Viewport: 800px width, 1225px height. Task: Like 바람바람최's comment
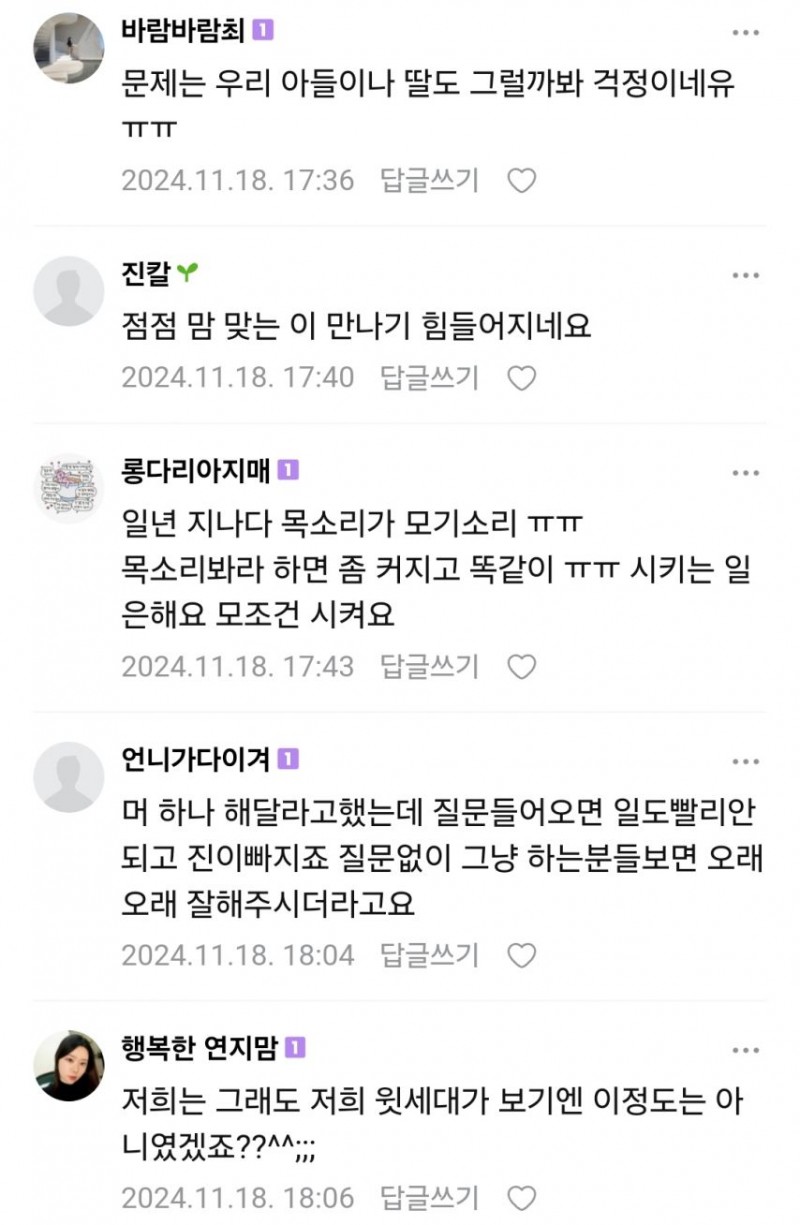(x=522, y=181)
